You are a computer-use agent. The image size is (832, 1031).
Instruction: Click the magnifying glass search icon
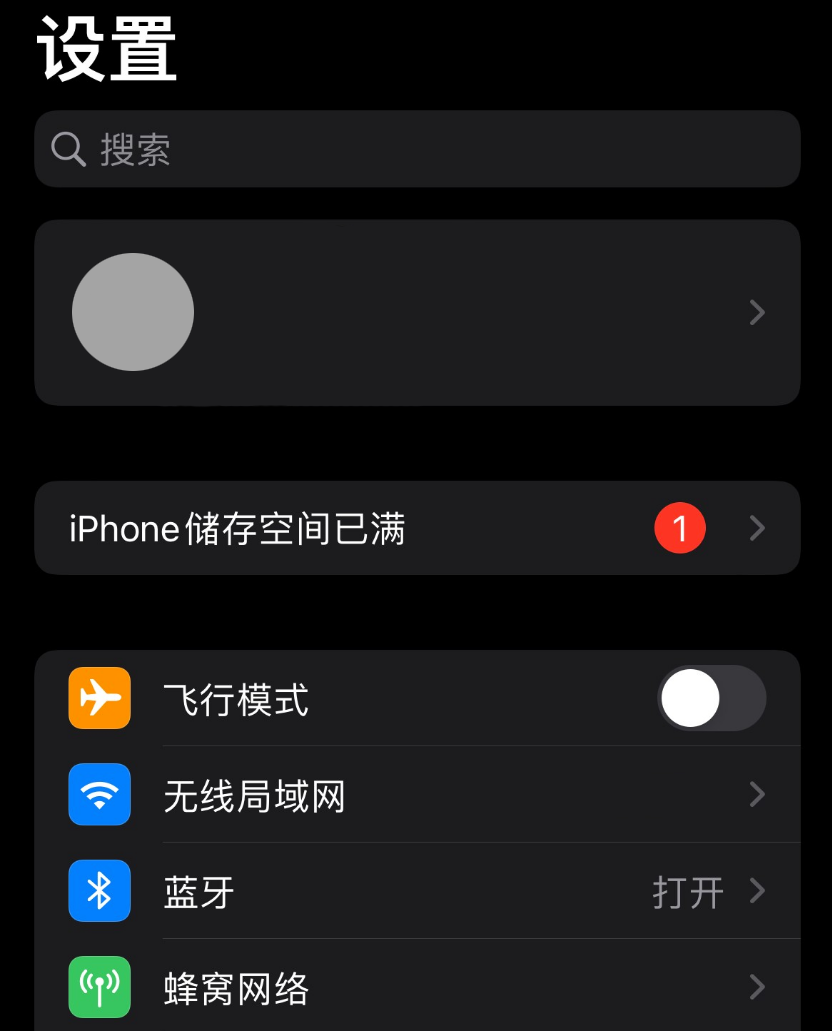67,148
